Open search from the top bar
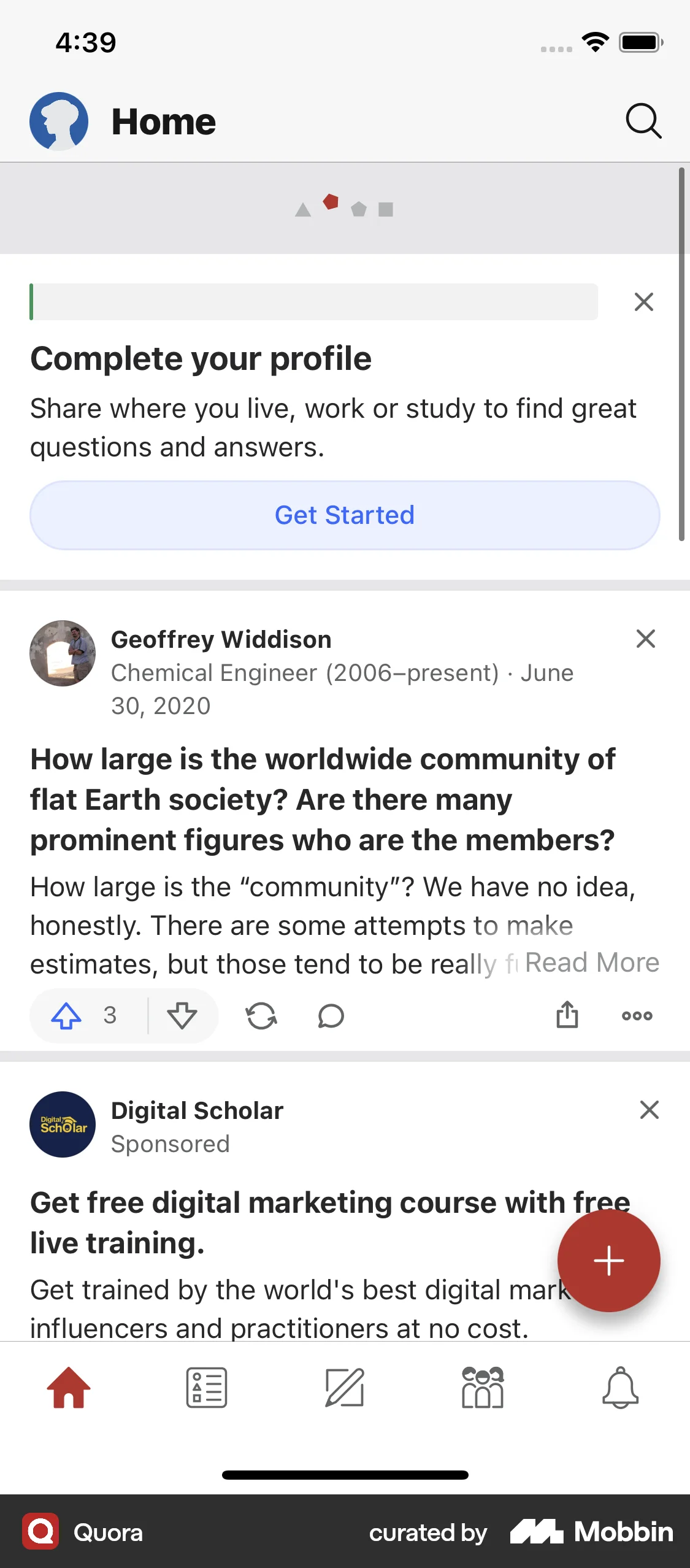The image size is (690, 1568). pos(643,121)
